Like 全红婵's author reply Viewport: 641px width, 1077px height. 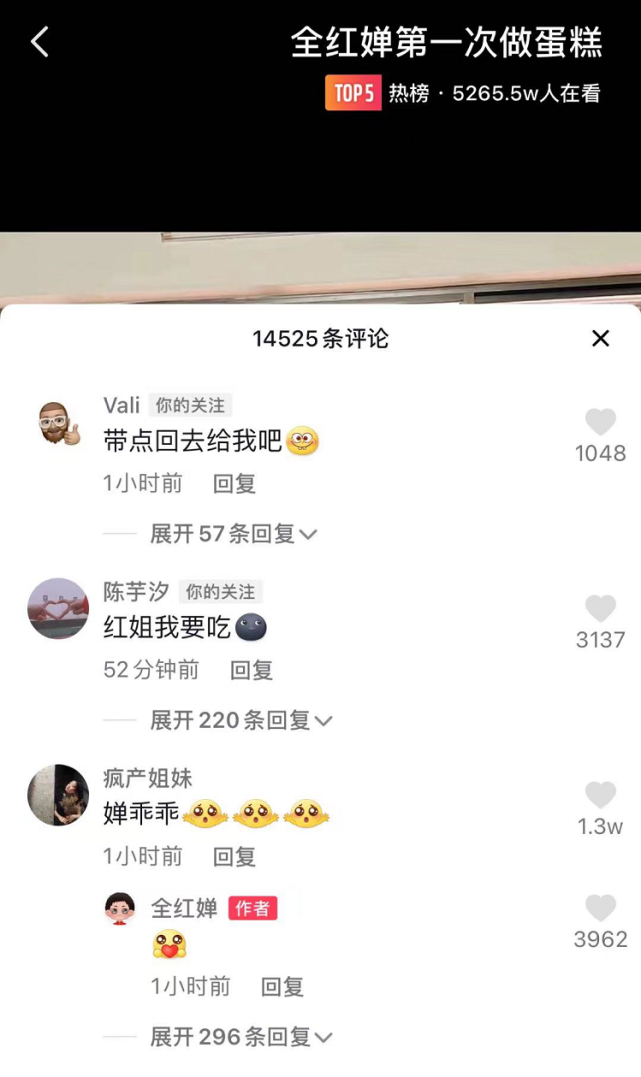point(600,908)
